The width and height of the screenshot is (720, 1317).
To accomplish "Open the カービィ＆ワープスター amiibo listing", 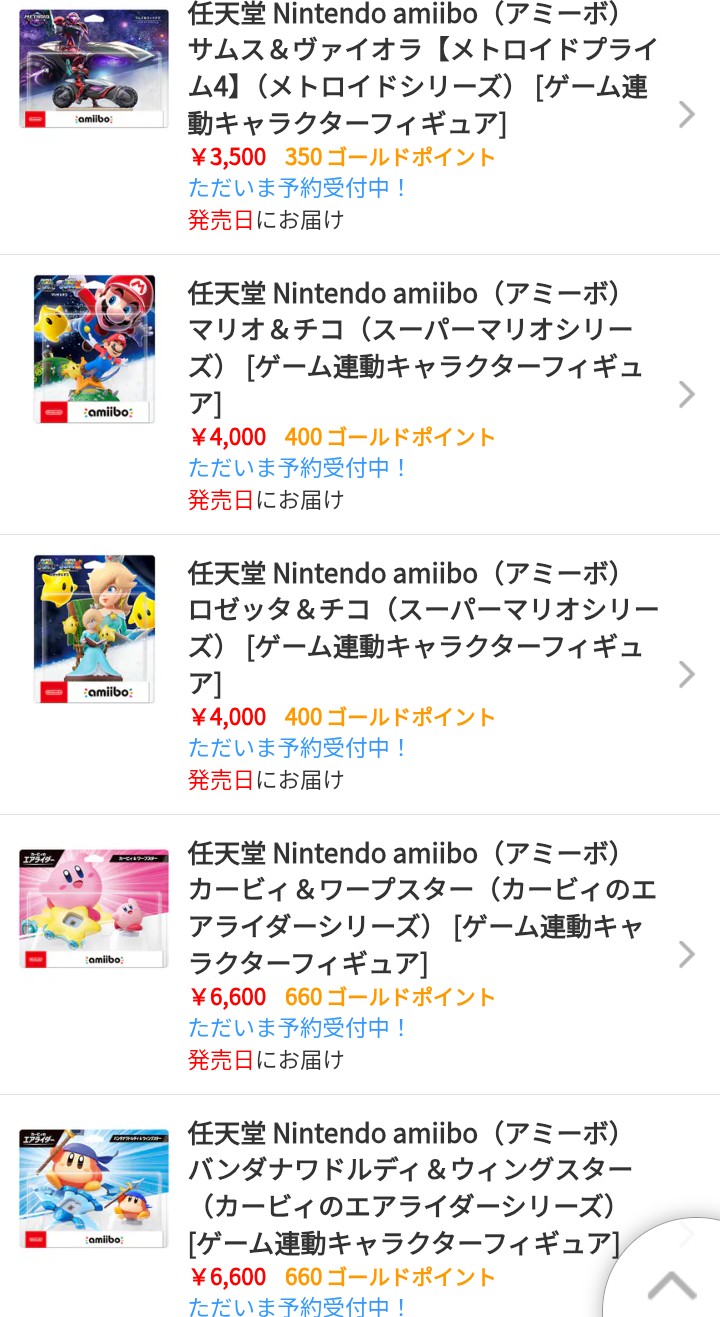I will tap(420, 908).
